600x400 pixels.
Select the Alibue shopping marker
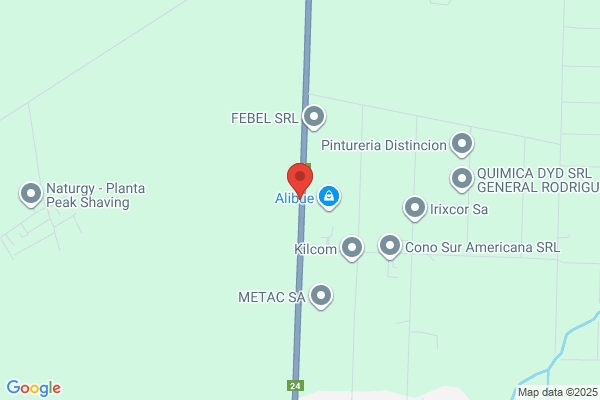(329, 196)
